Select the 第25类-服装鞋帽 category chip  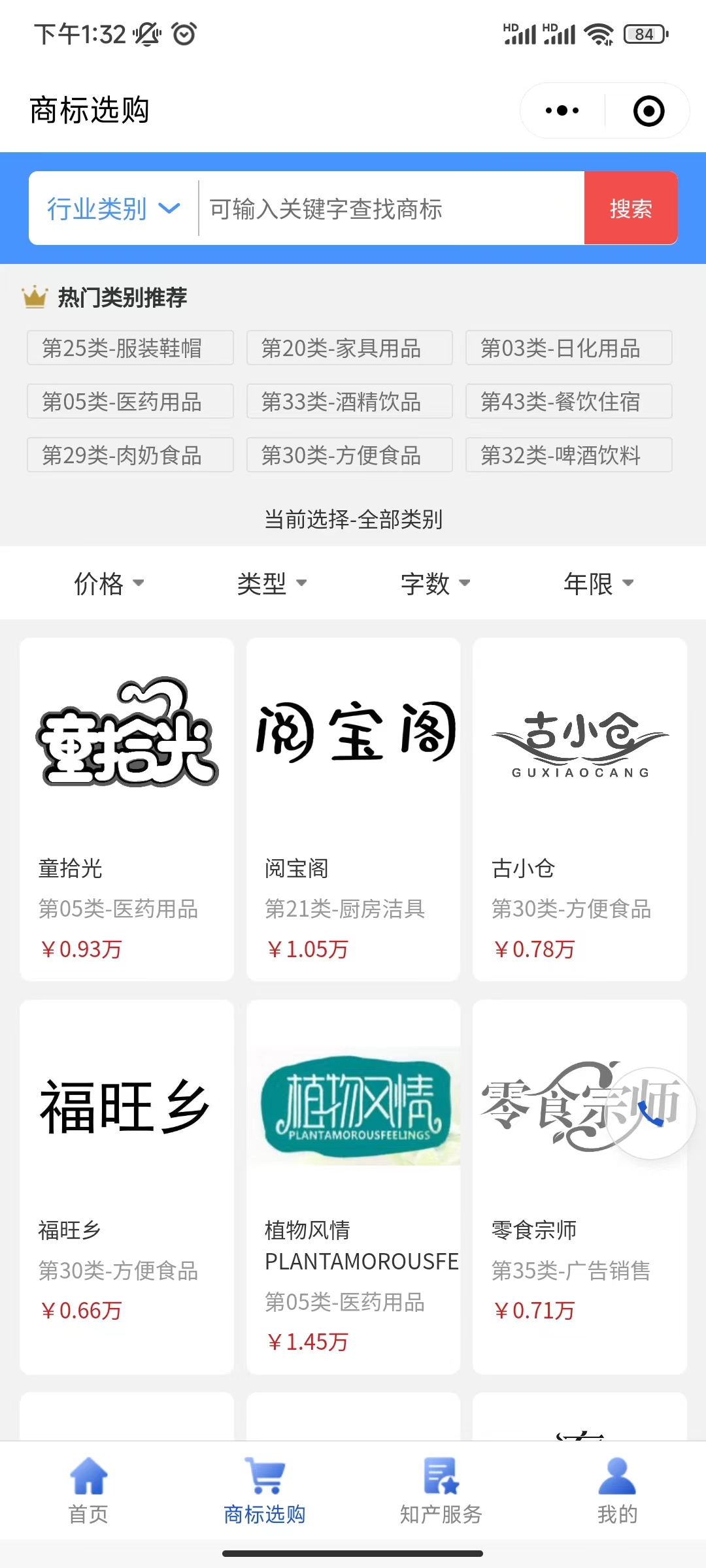coord(130,348)
